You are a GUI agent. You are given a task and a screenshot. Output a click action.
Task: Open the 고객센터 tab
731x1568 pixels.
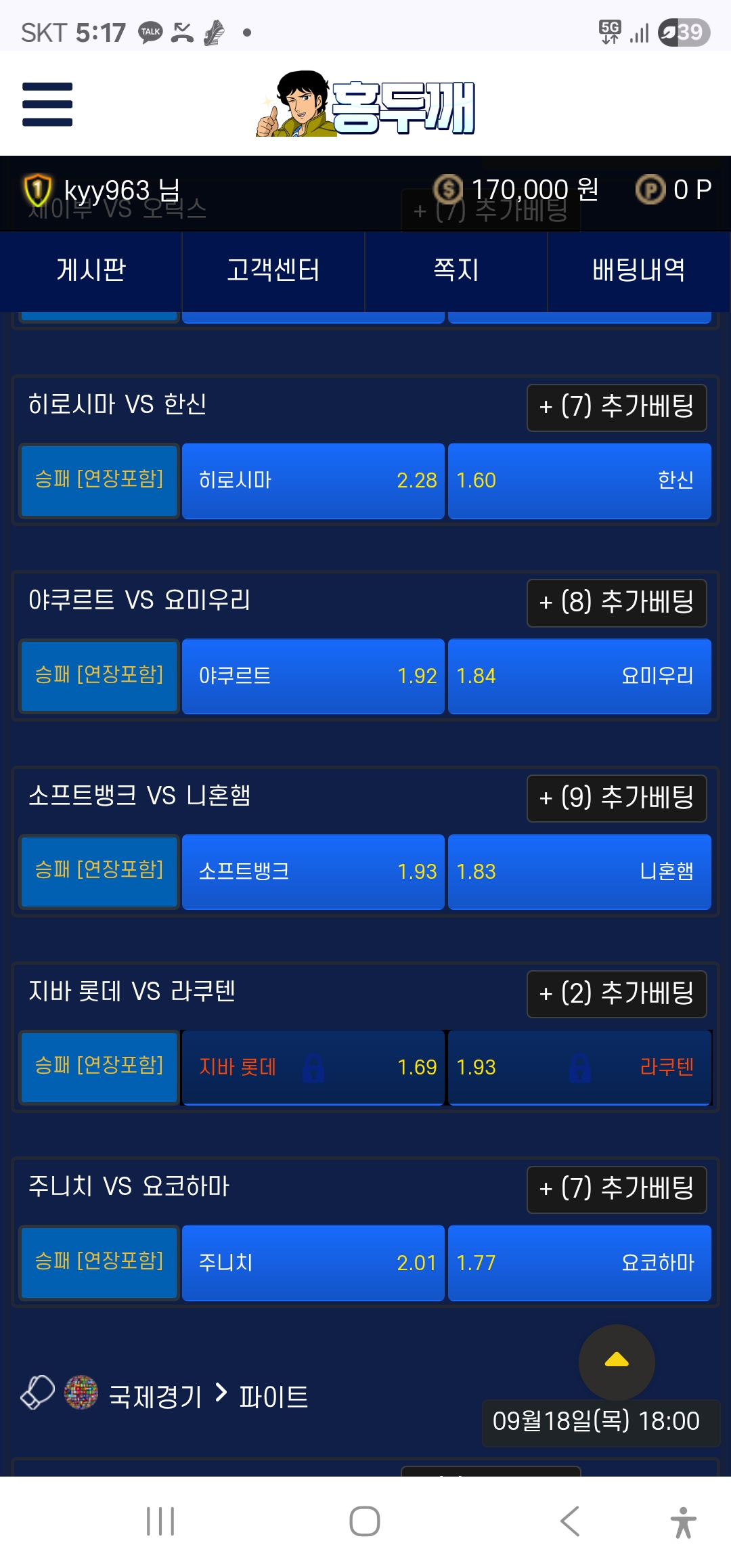pos(273,271)
